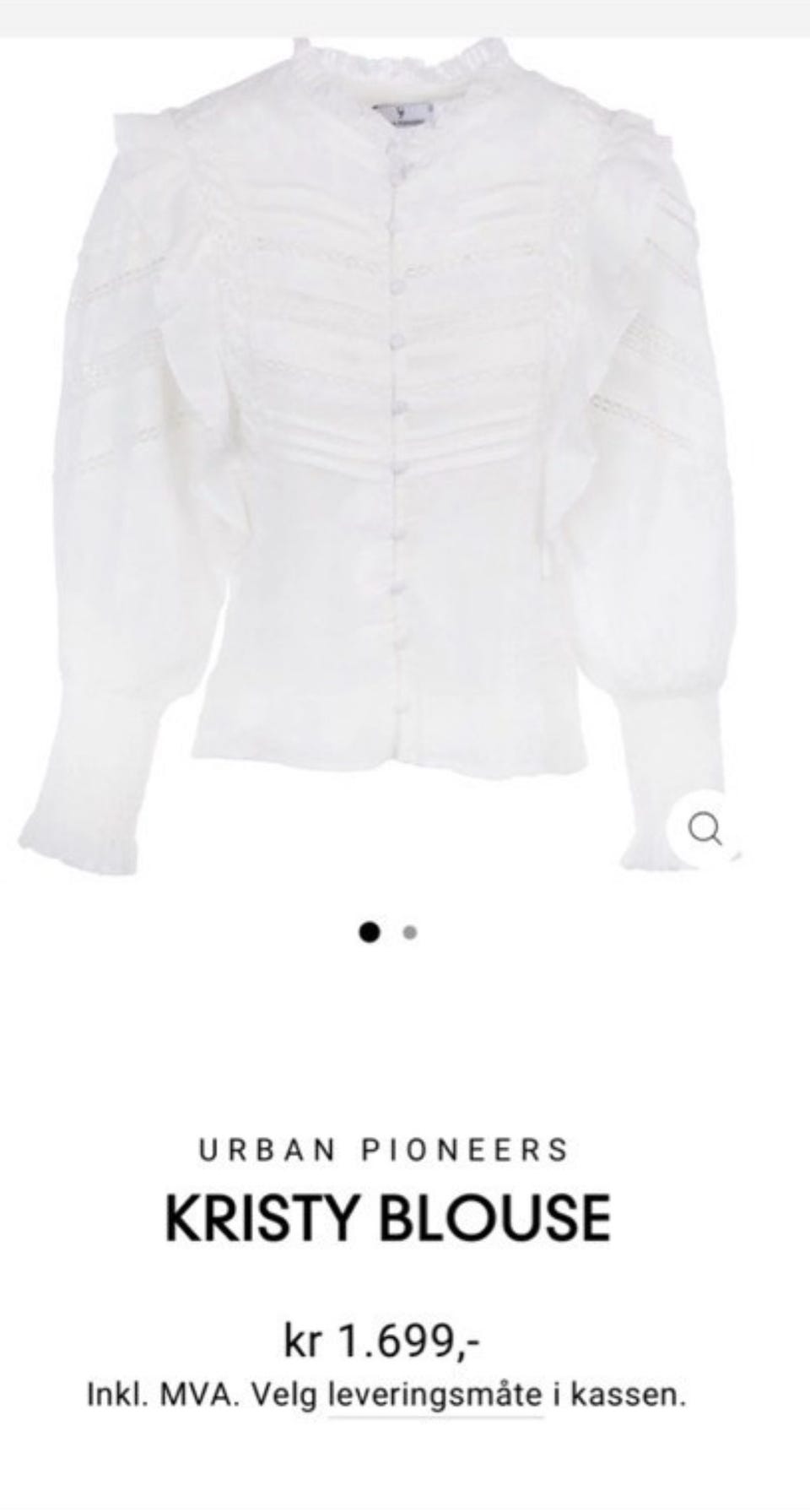Image resolution: width=810 pixels, height=1512 pixels.
Task: Tap the magnifier to zoom the blouse image
Action: pyautogui.click(x=705, y=830)
